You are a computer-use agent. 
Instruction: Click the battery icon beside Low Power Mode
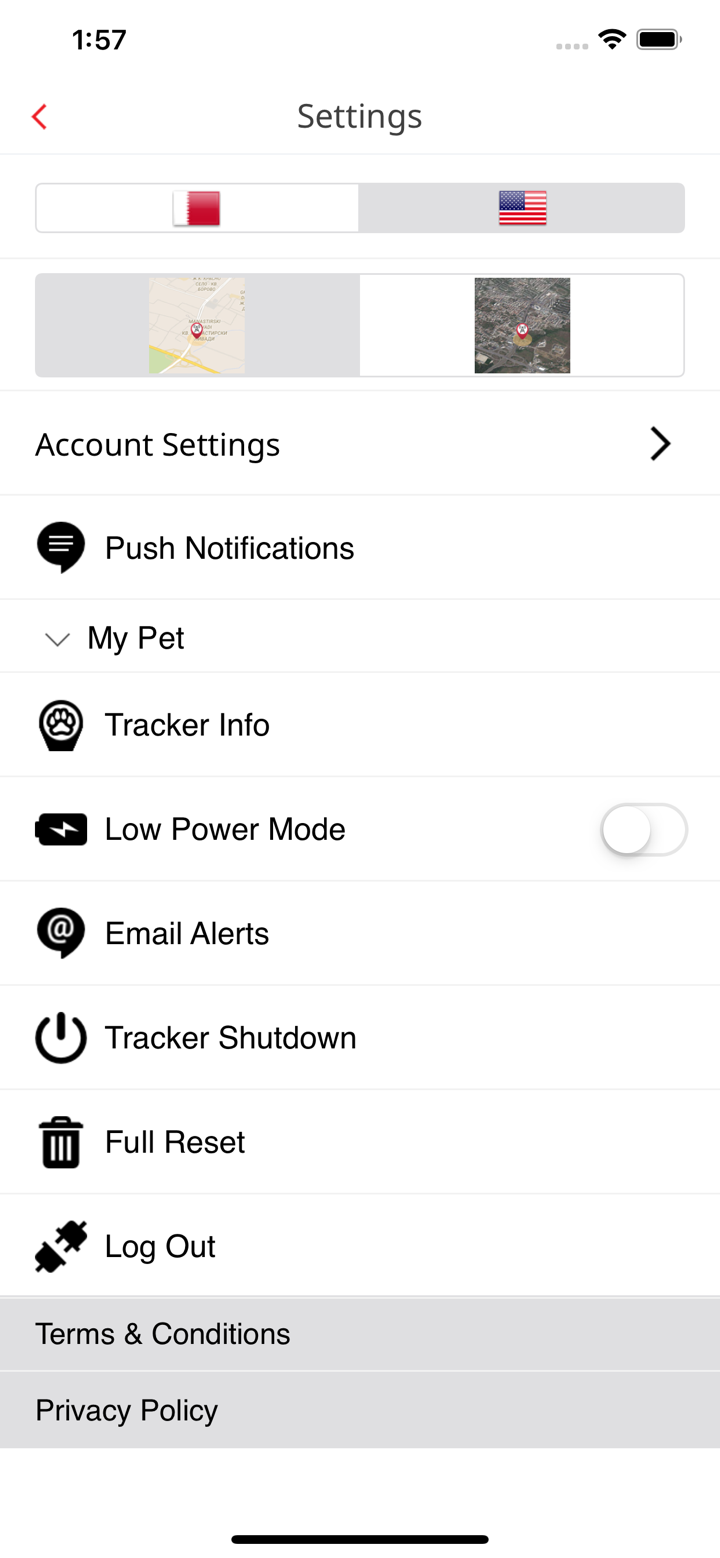(x=60, y=828)
